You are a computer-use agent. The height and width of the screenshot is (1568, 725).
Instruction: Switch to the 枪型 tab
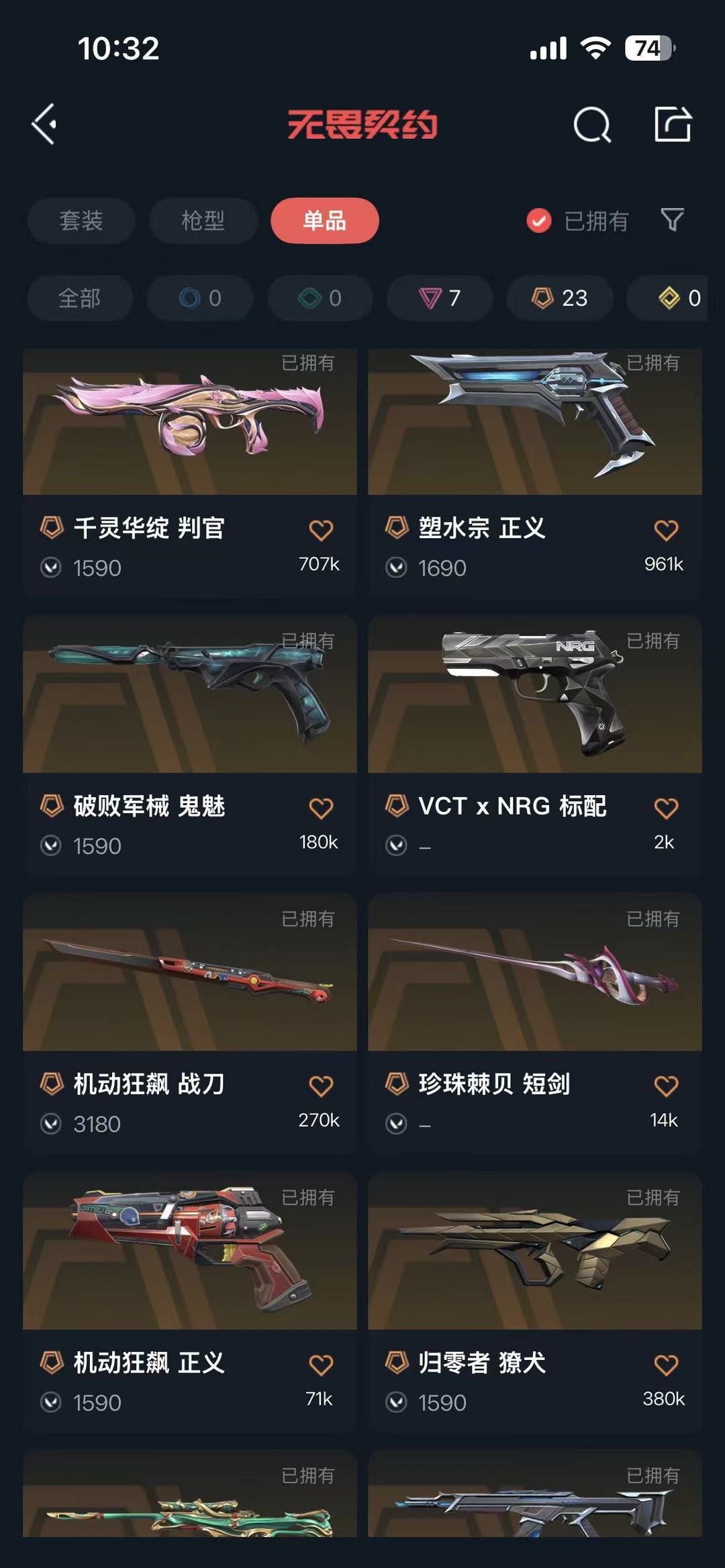[x=203, y=221]
